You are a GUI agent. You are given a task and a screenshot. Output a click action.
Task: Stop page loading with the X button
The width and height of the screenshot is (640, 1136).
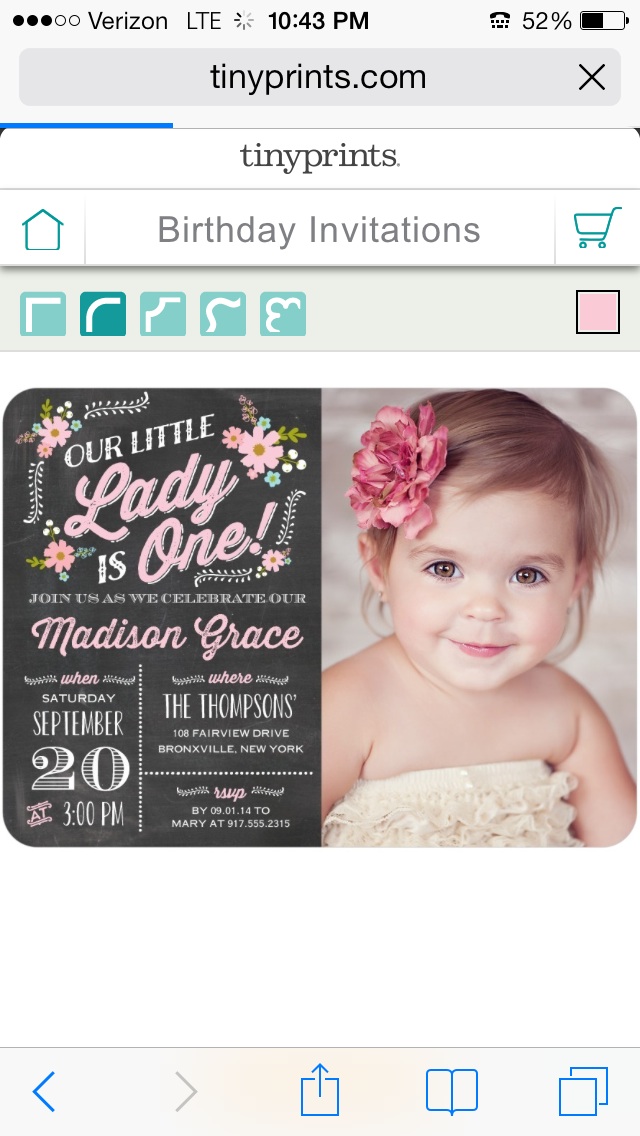click(591, 78)
